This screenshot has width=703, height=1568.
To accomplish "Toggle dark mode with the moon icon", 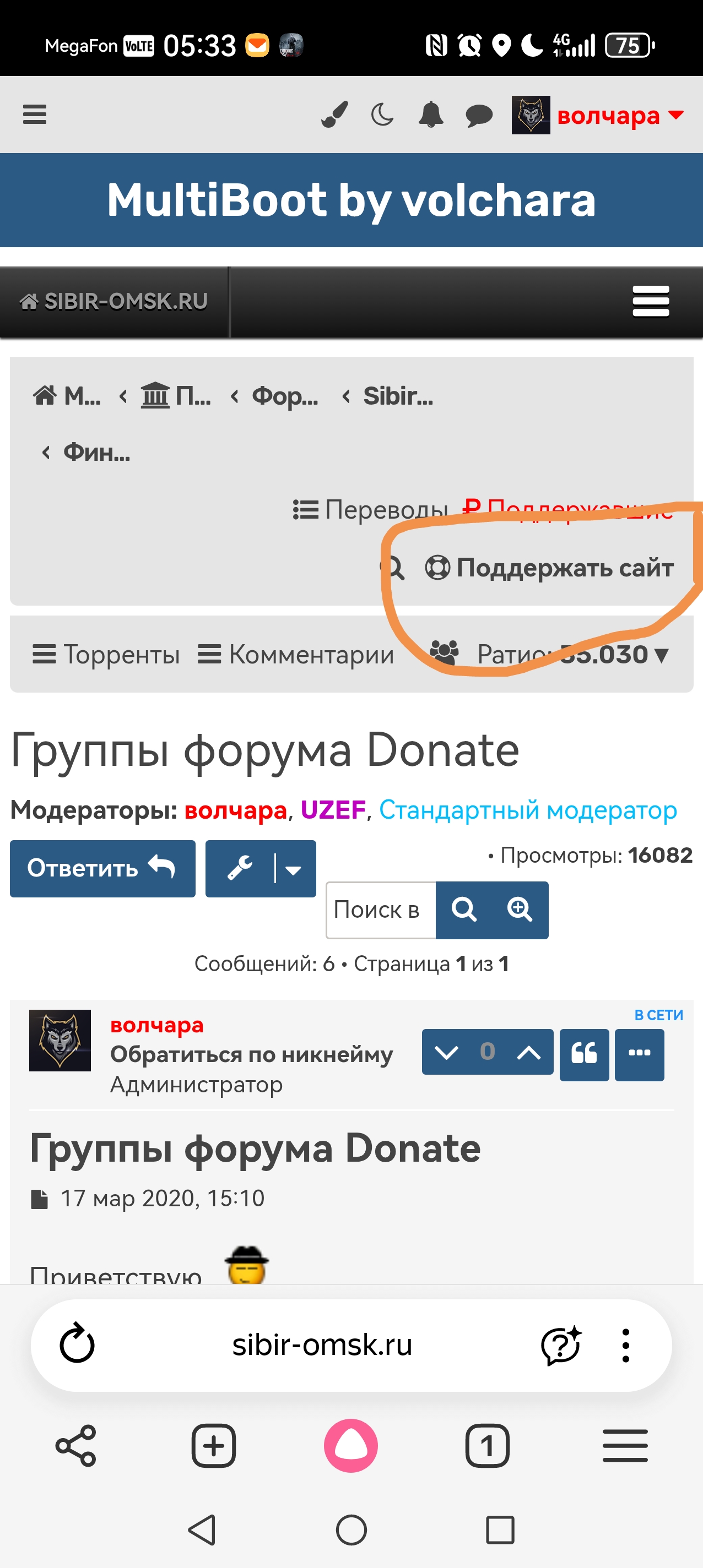I will pyautogui.click(x=383, y=115).
